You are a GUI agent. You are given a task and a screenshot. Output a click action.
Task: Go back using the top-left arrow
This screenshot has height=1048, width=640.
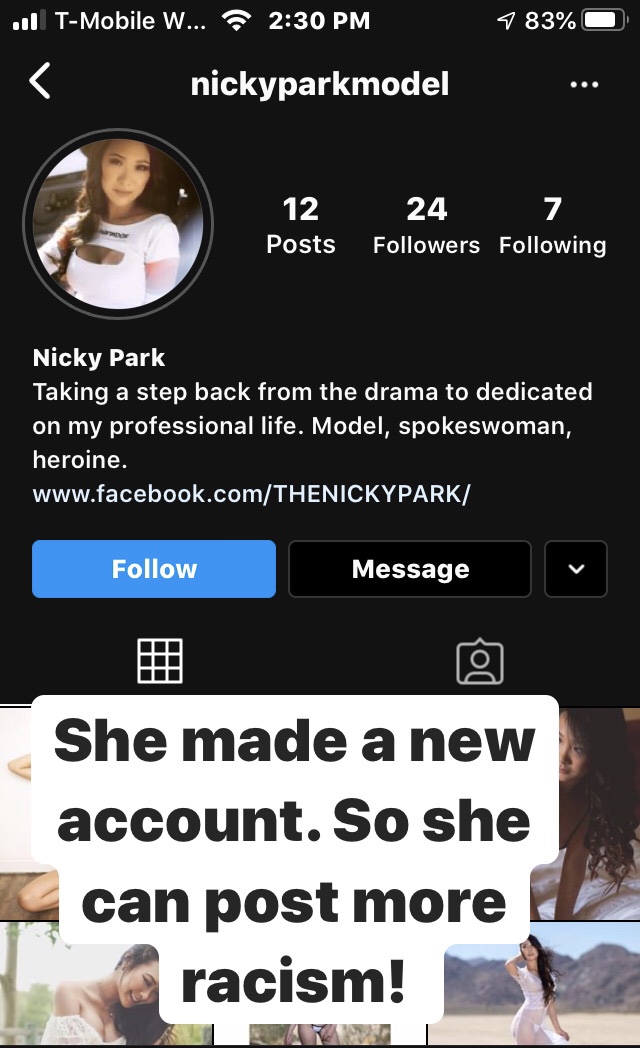click(x=40, y=83)
